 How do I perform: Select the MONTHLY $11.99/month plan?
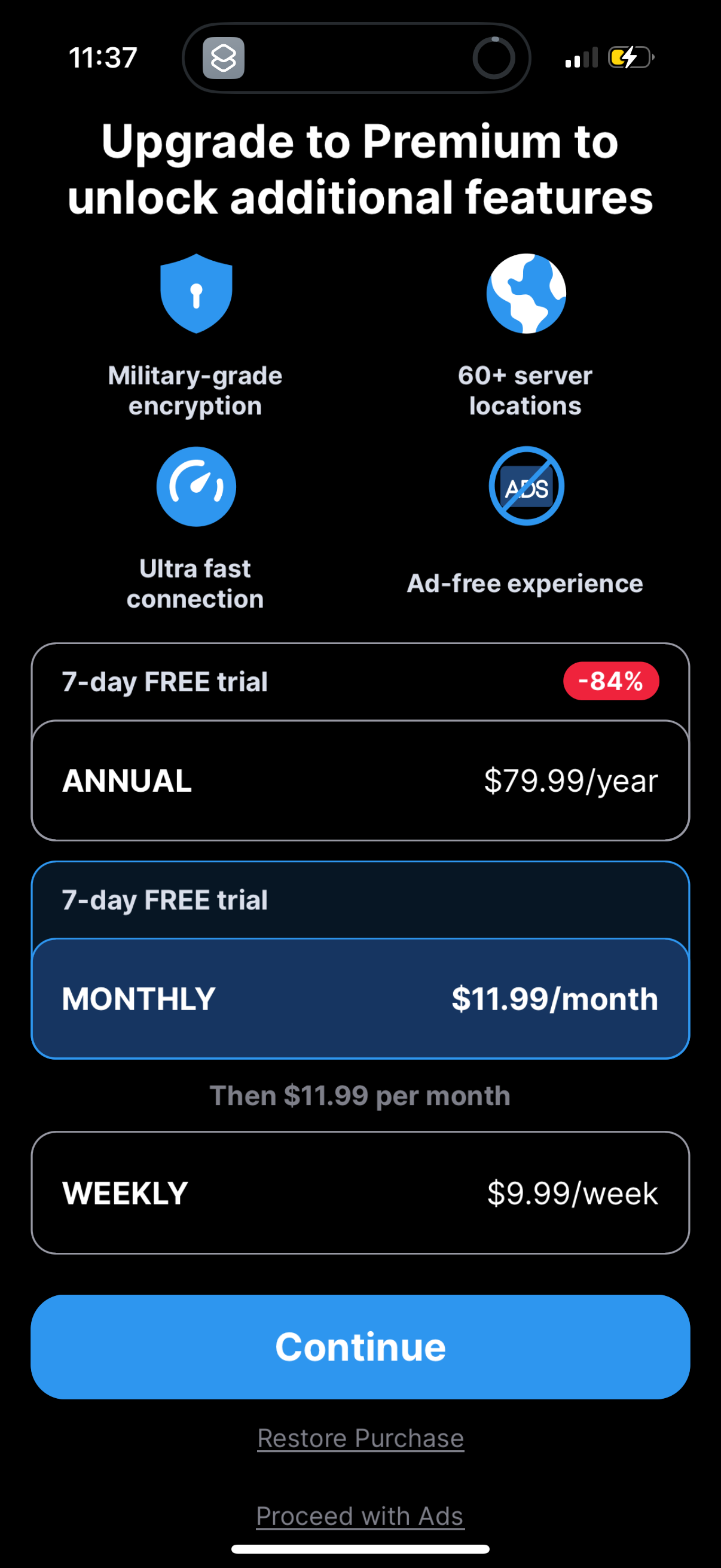(360, 998)
